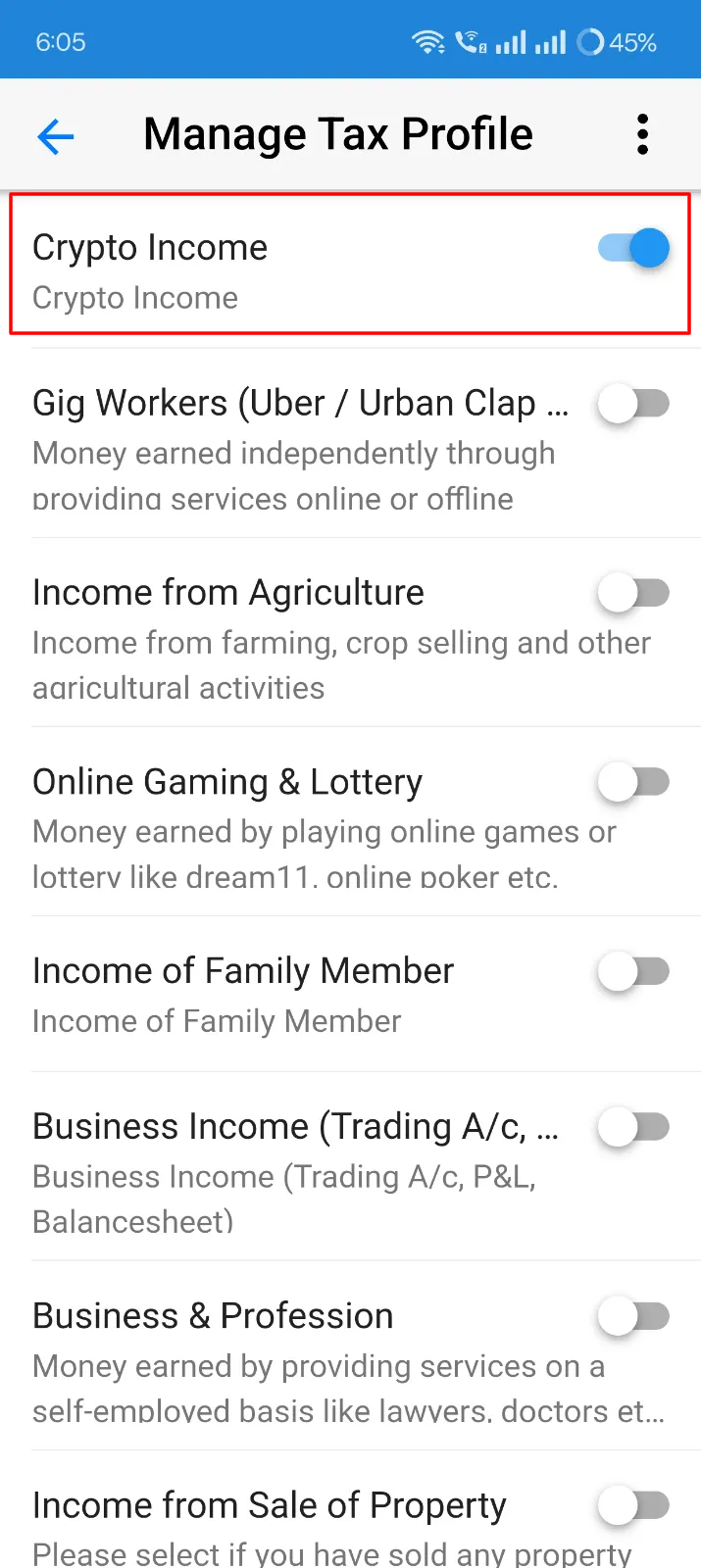
Task: Toggle on Income from Agriculture
Action: 633,592
